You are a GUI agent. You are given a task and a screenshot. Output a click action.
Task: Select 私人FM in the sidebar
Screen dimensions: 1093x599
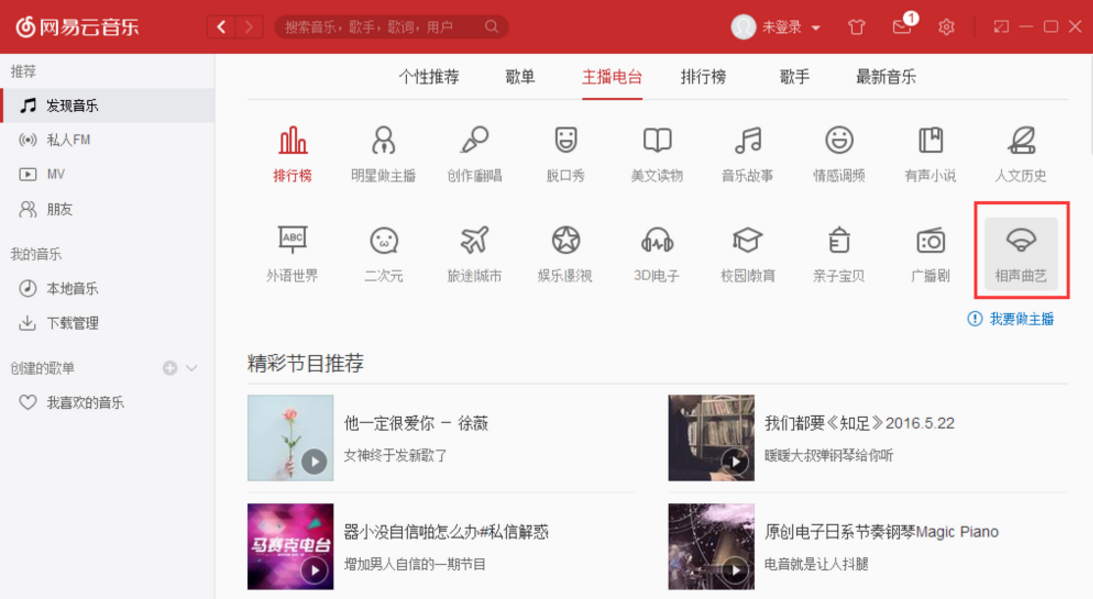68,140
